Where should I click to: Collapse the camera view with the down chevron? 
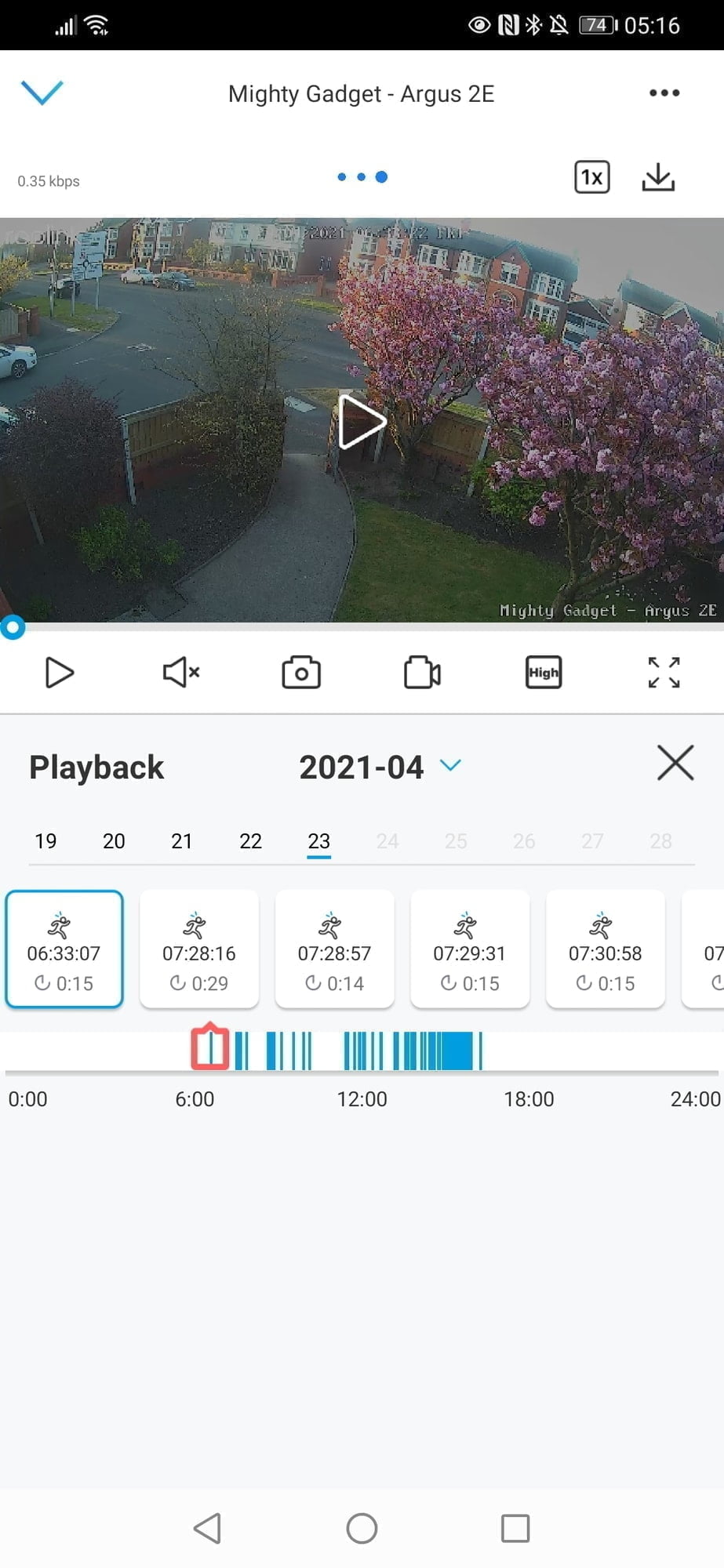pyautogui.click(x=42, y=93)
